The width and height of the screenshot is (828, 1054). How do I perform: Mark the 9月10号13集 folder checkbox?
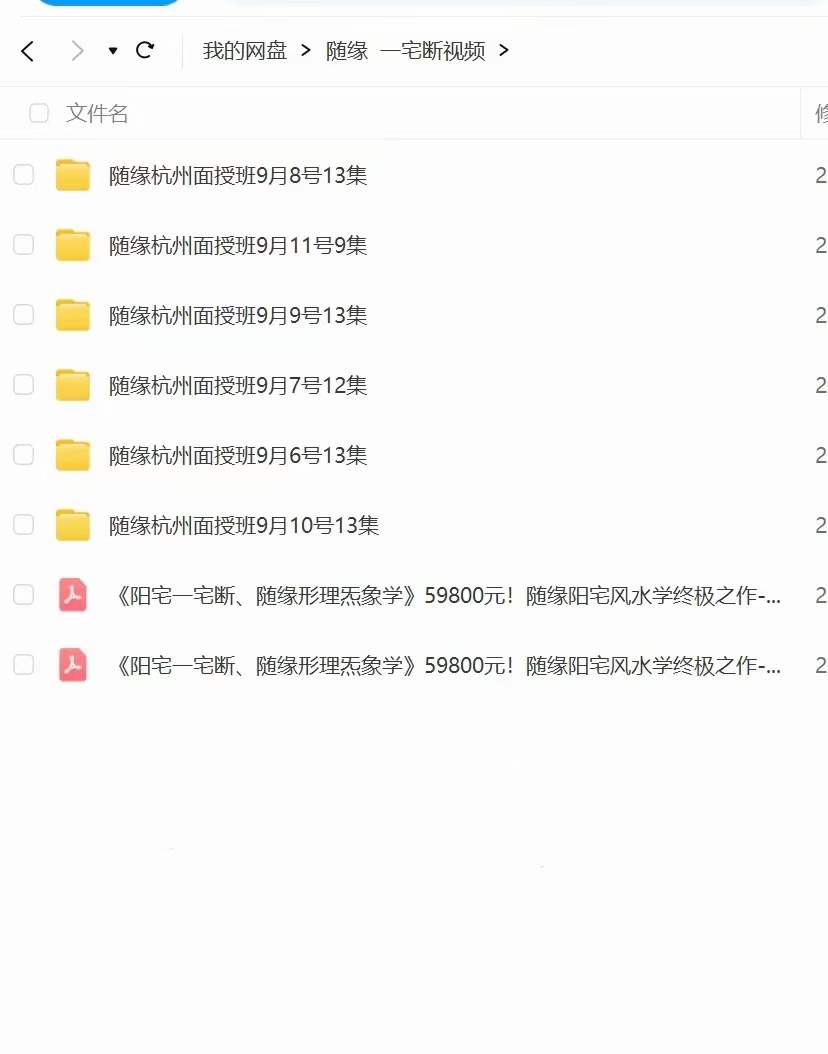23,524
